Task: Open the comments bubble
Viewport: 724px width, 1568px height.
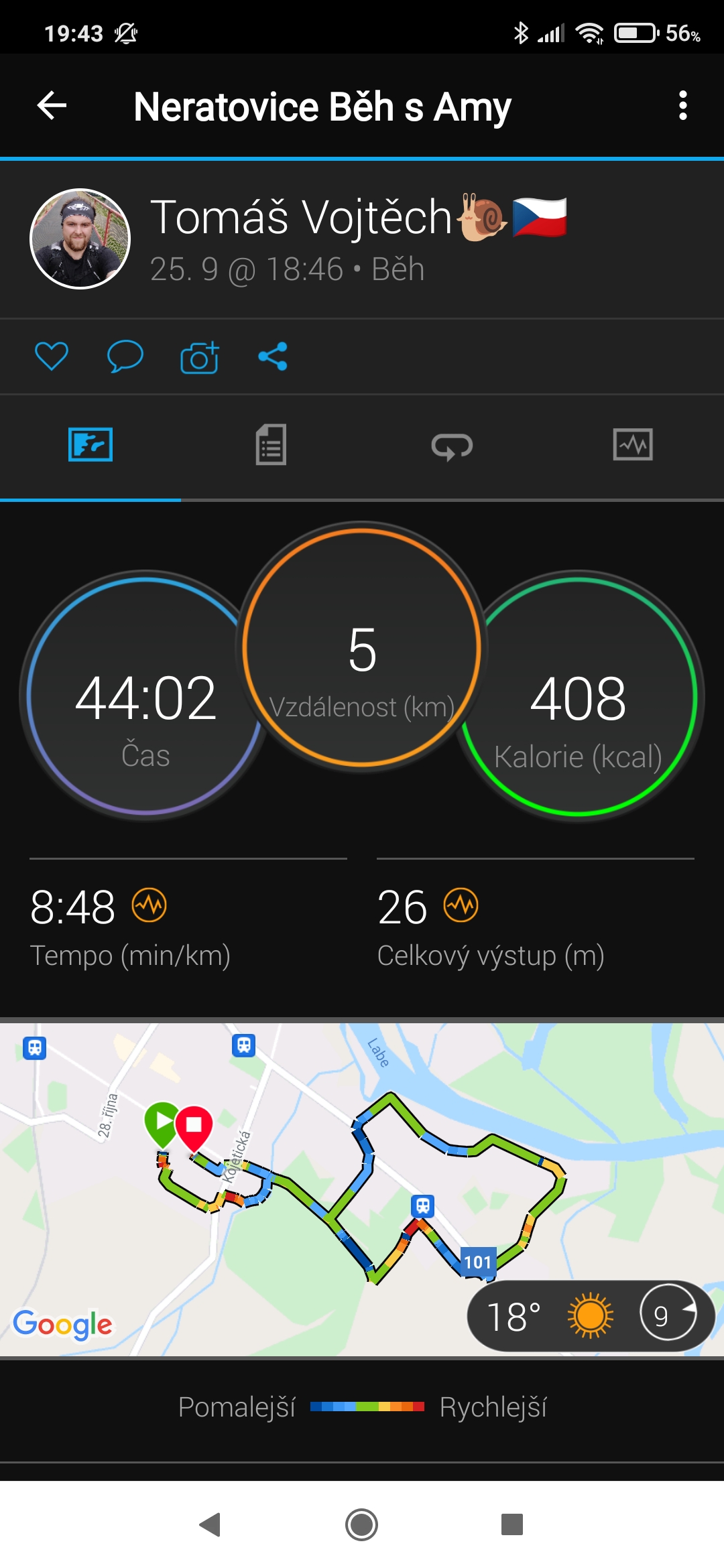Action: (x=125, y=356)
